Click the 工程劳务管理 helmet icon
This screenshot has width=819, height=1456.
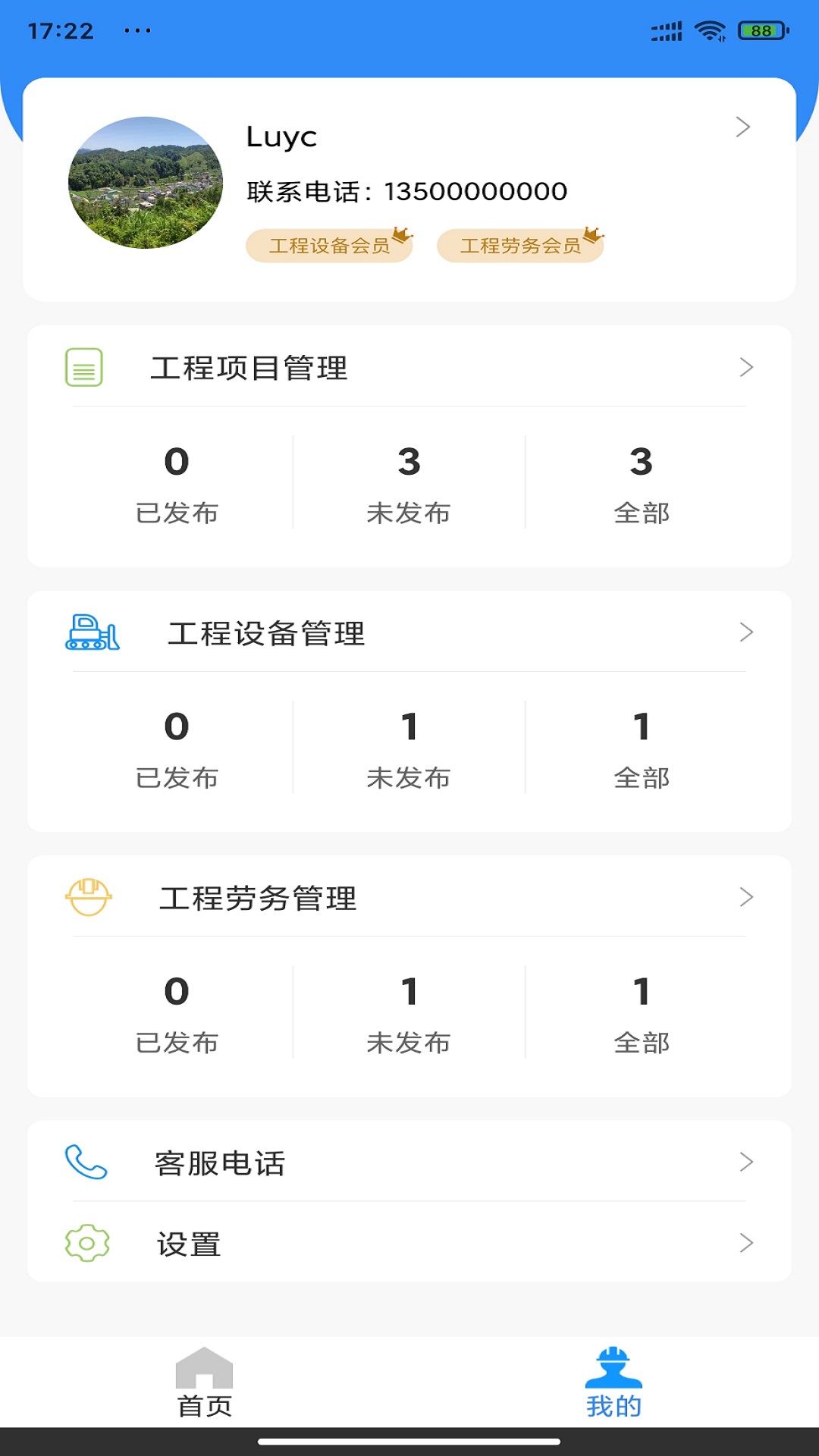coord(89,898)
